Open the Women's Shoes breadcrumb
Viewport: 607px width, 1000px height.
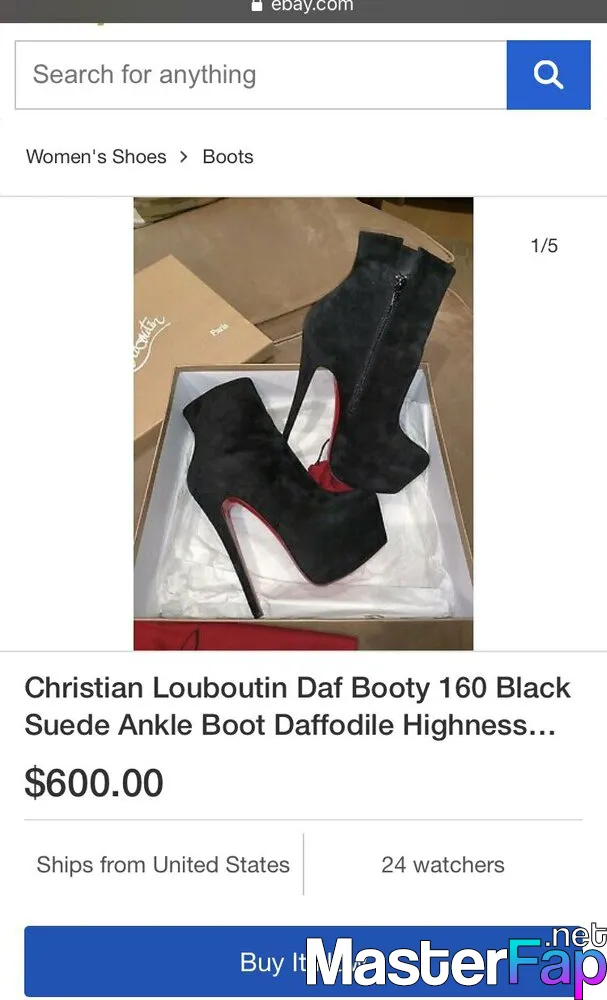[96, 157]
